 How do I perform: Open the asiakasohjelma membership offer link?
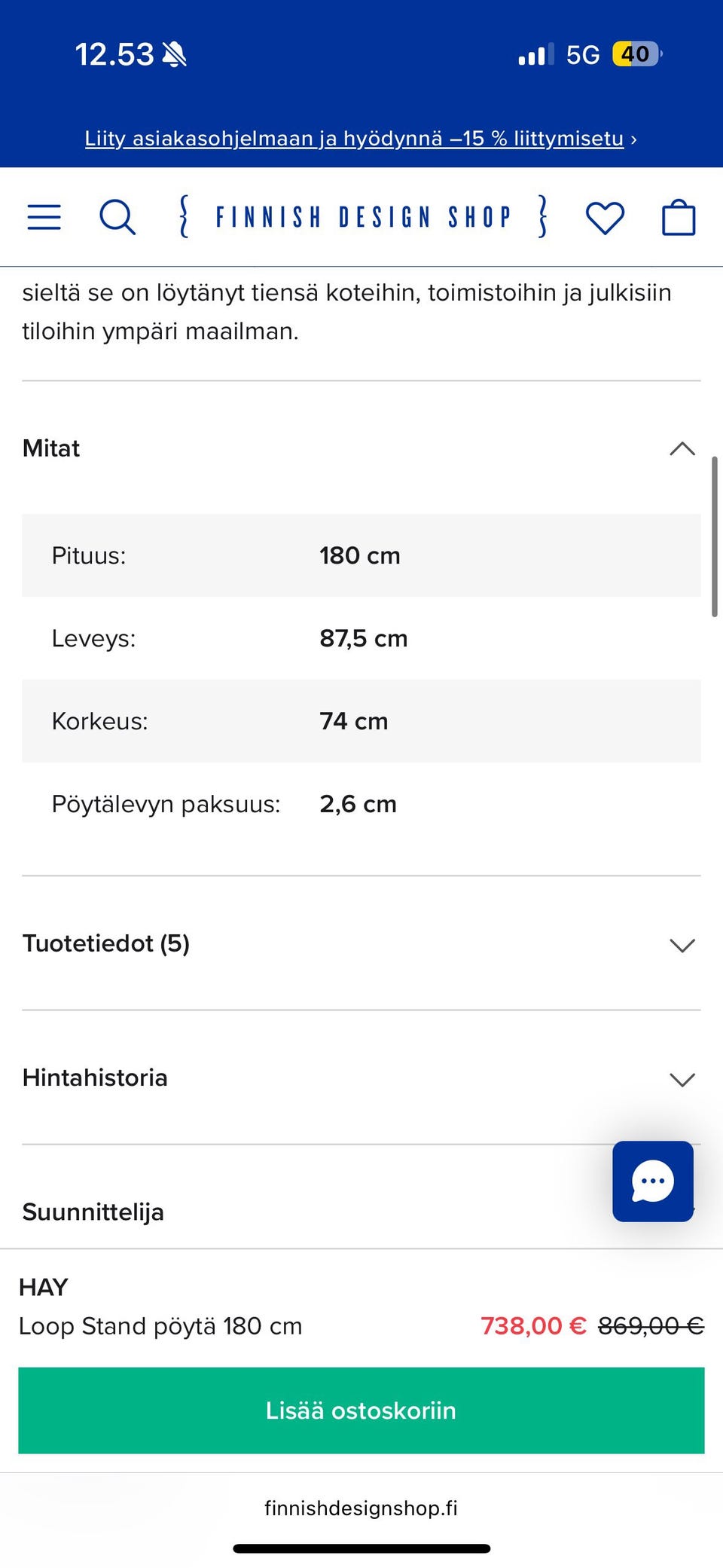pyautogui.click(x=355, y=138)
